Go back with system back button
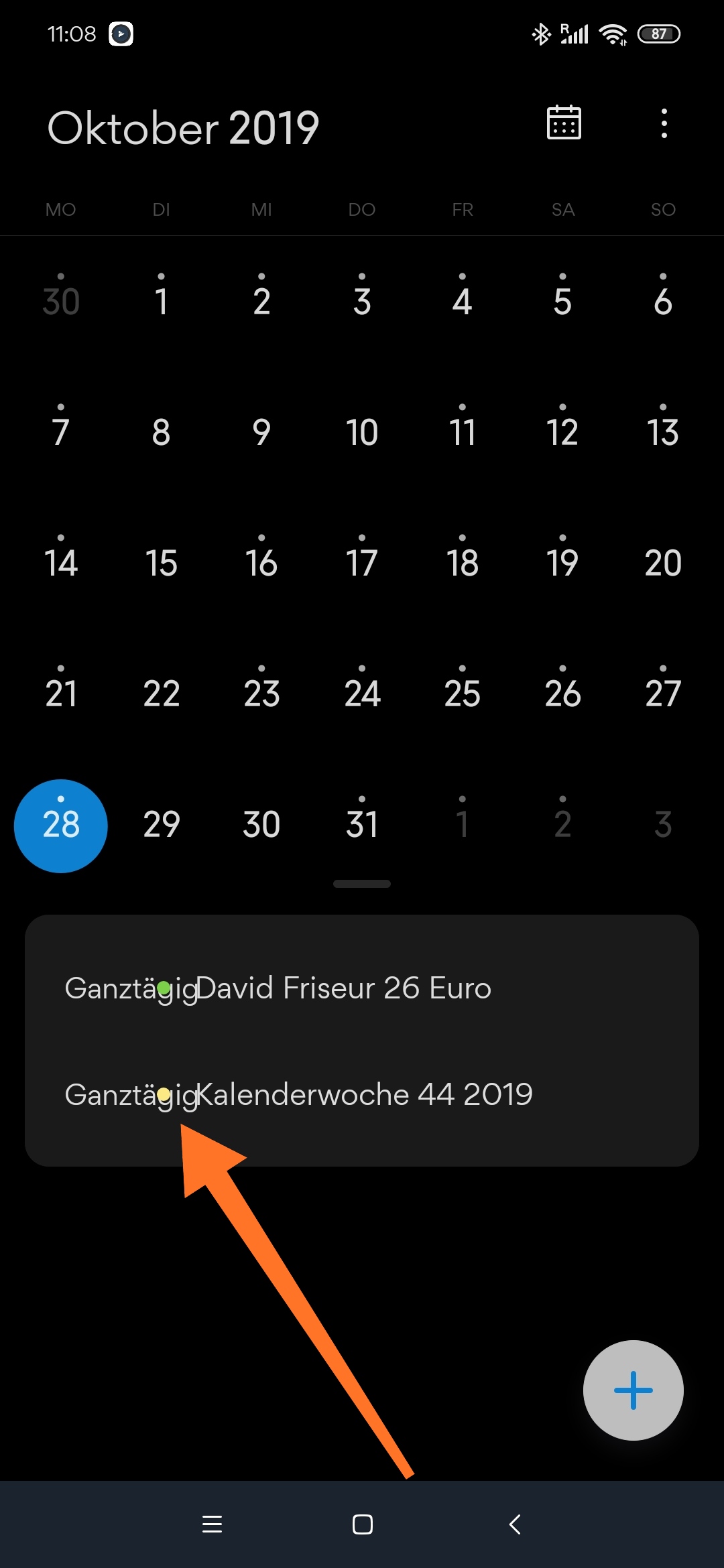 click(515, 1524)
